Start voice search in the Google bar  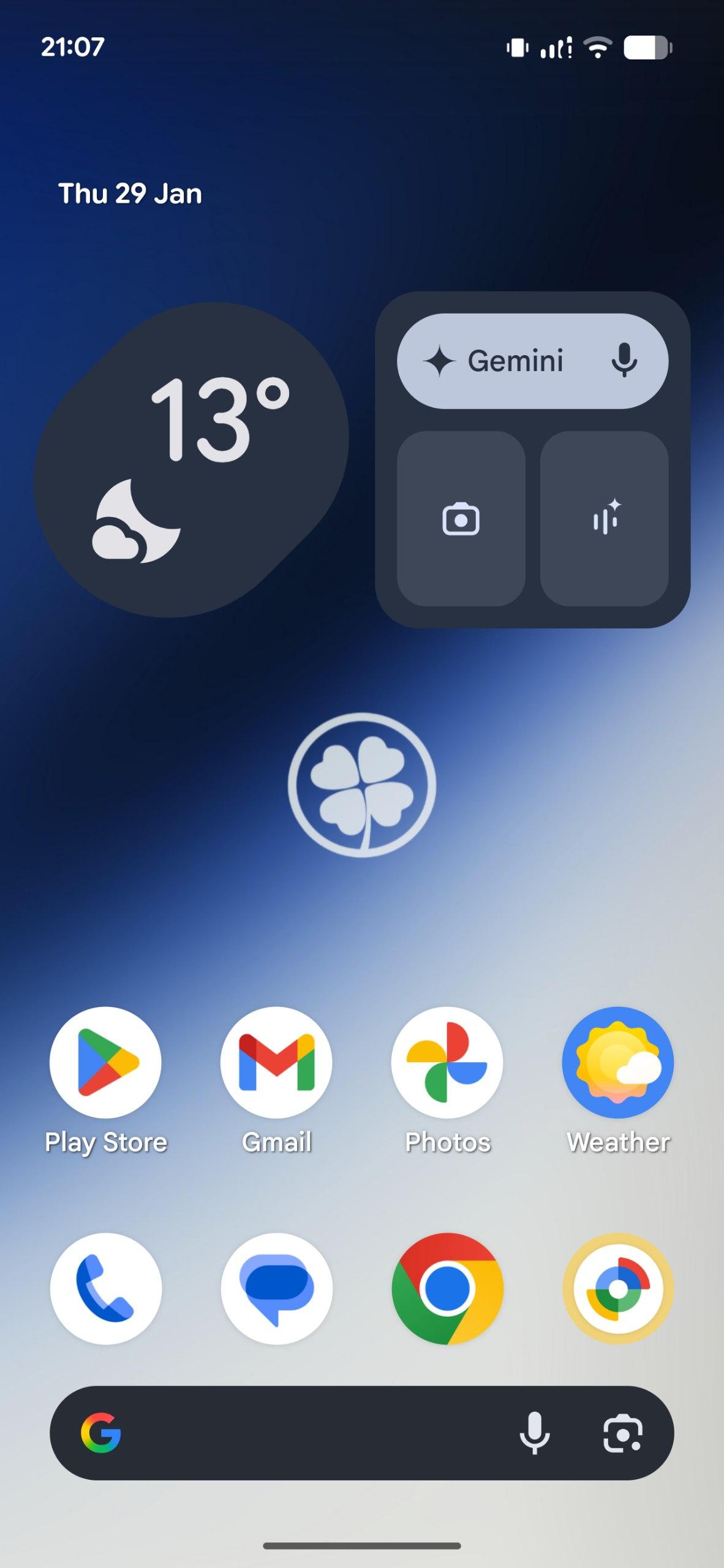(535, 1433)
